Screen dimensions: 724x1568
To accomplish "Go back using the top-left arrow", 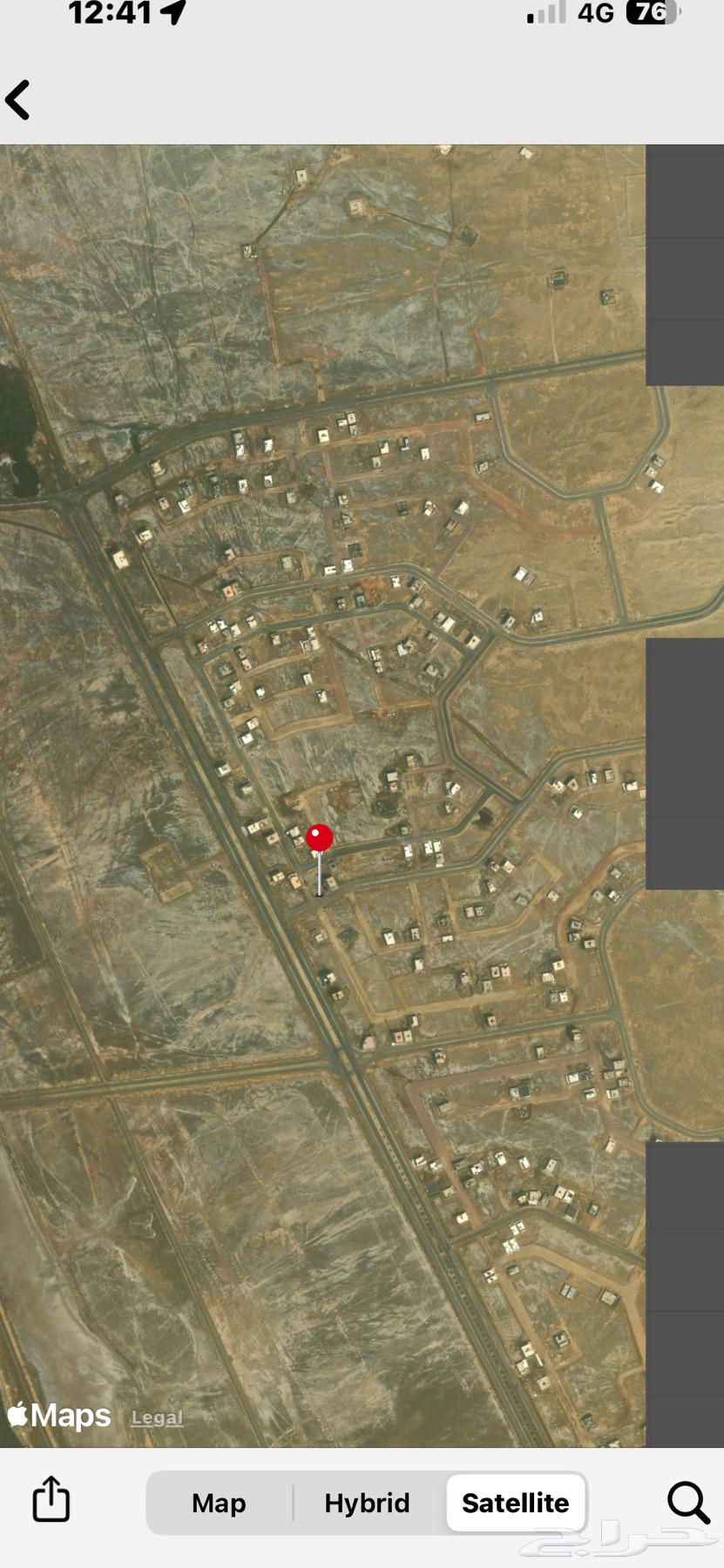I will point(18,100).
